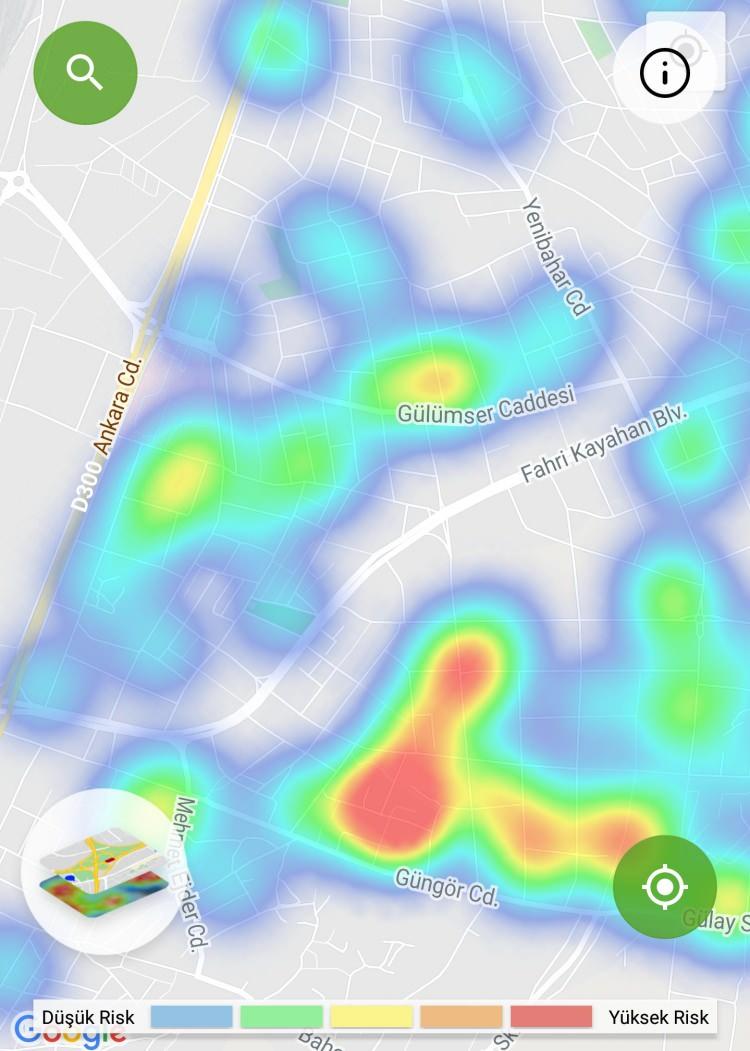
Task: Center map on my location
Action: 664,886
